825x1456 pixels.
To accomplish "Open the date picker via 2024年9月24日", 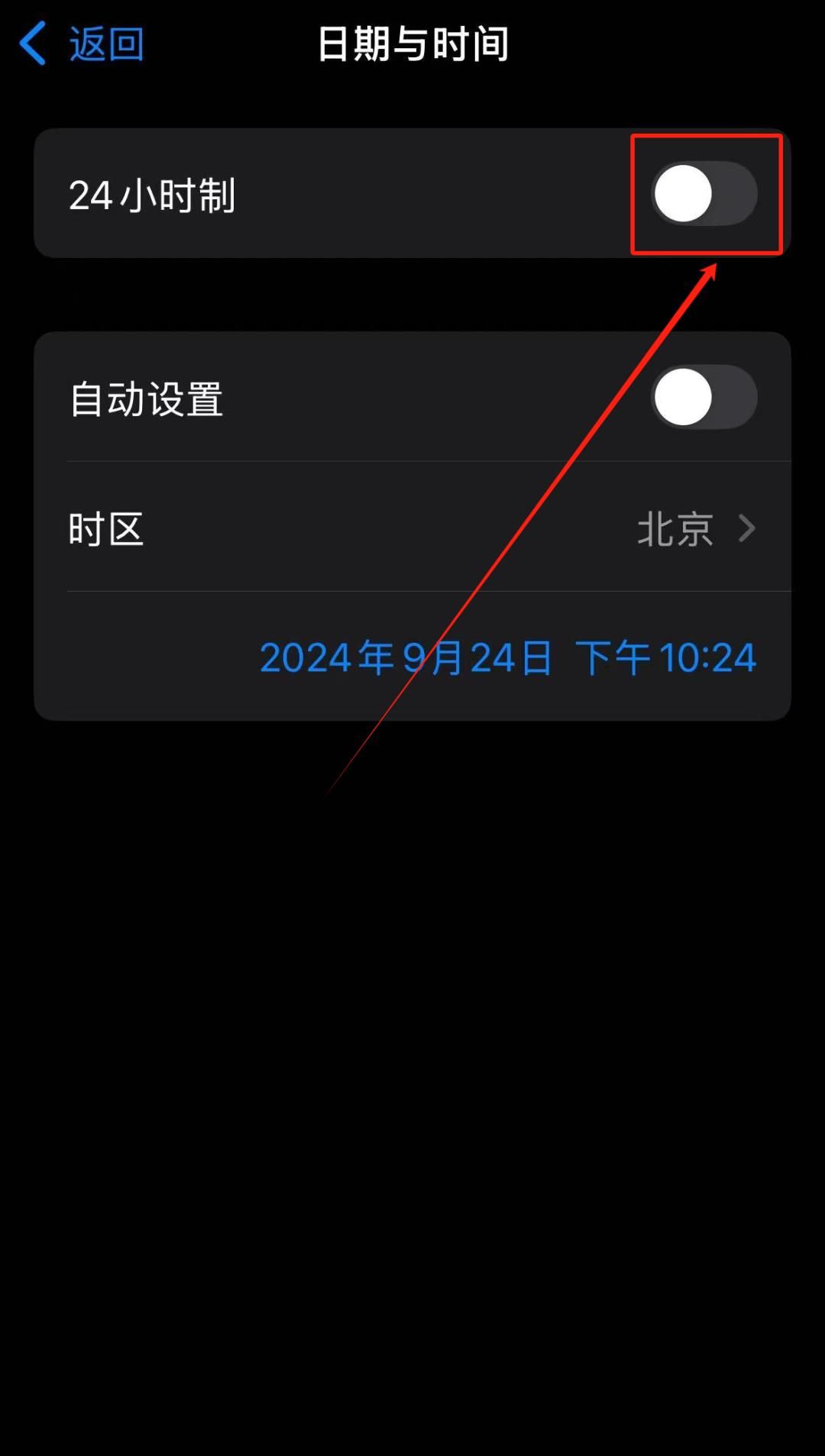I will click(405, 657).
